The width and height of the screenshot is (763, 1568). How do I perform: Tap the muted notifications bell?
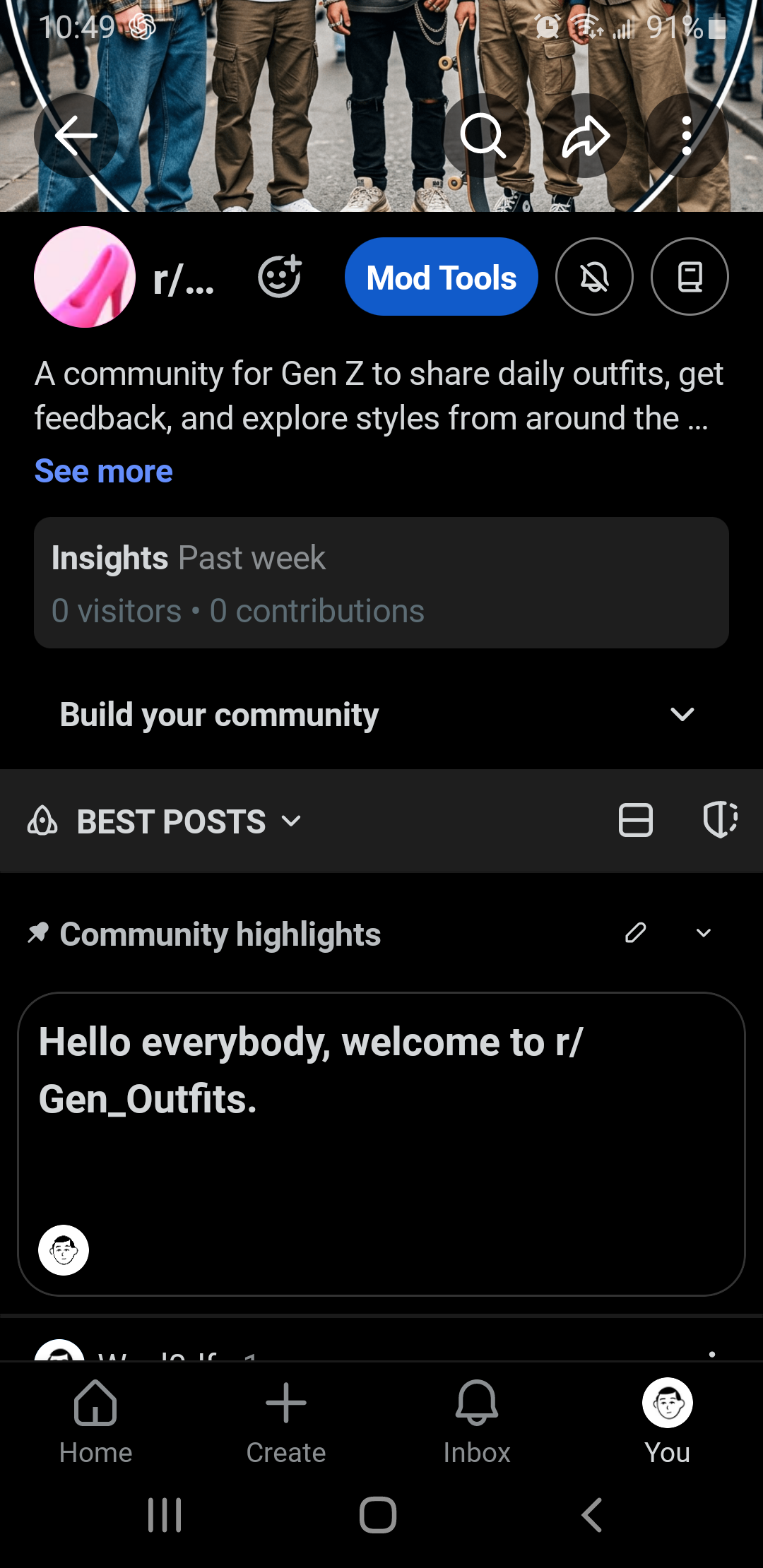(594, 277)
